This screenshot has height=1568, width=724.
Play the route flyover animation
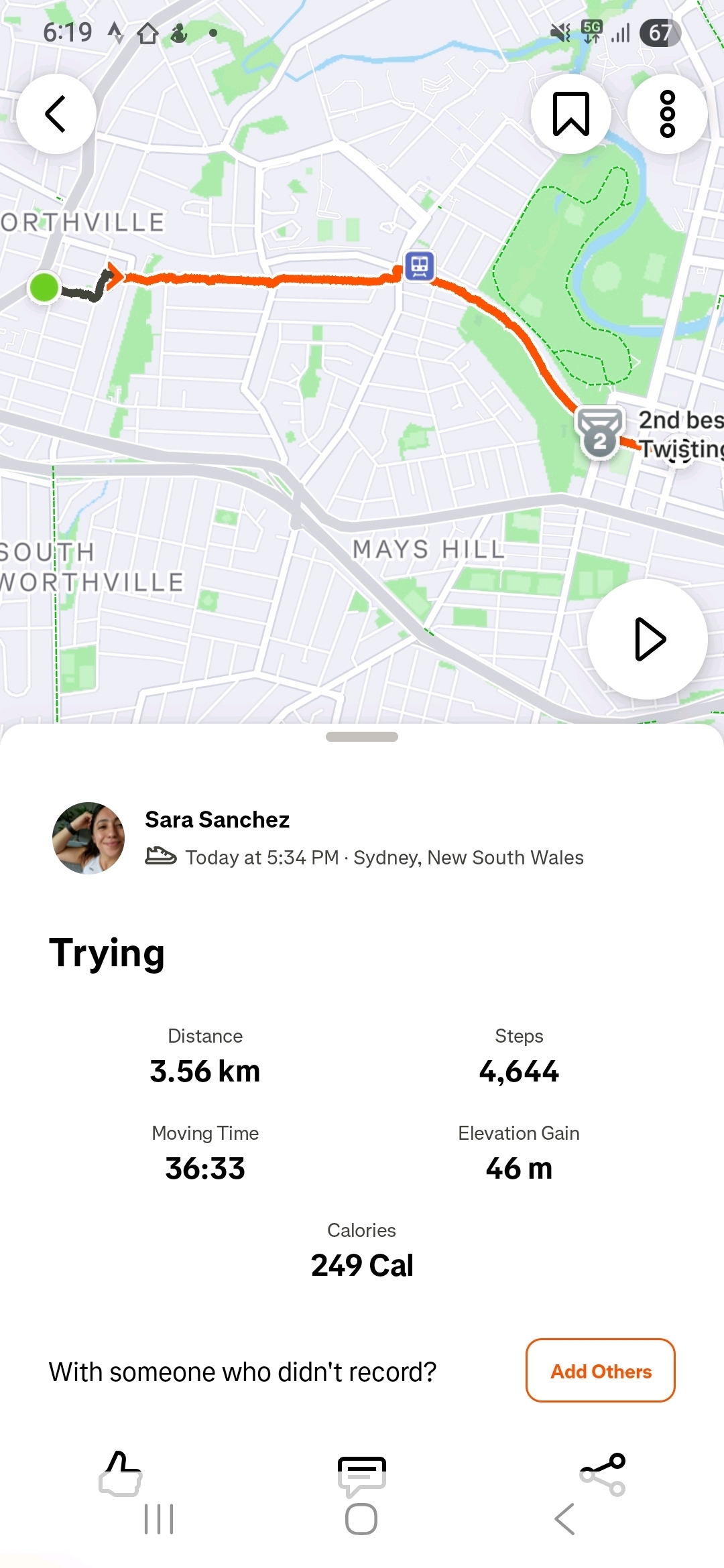click(x=648, y=639)
